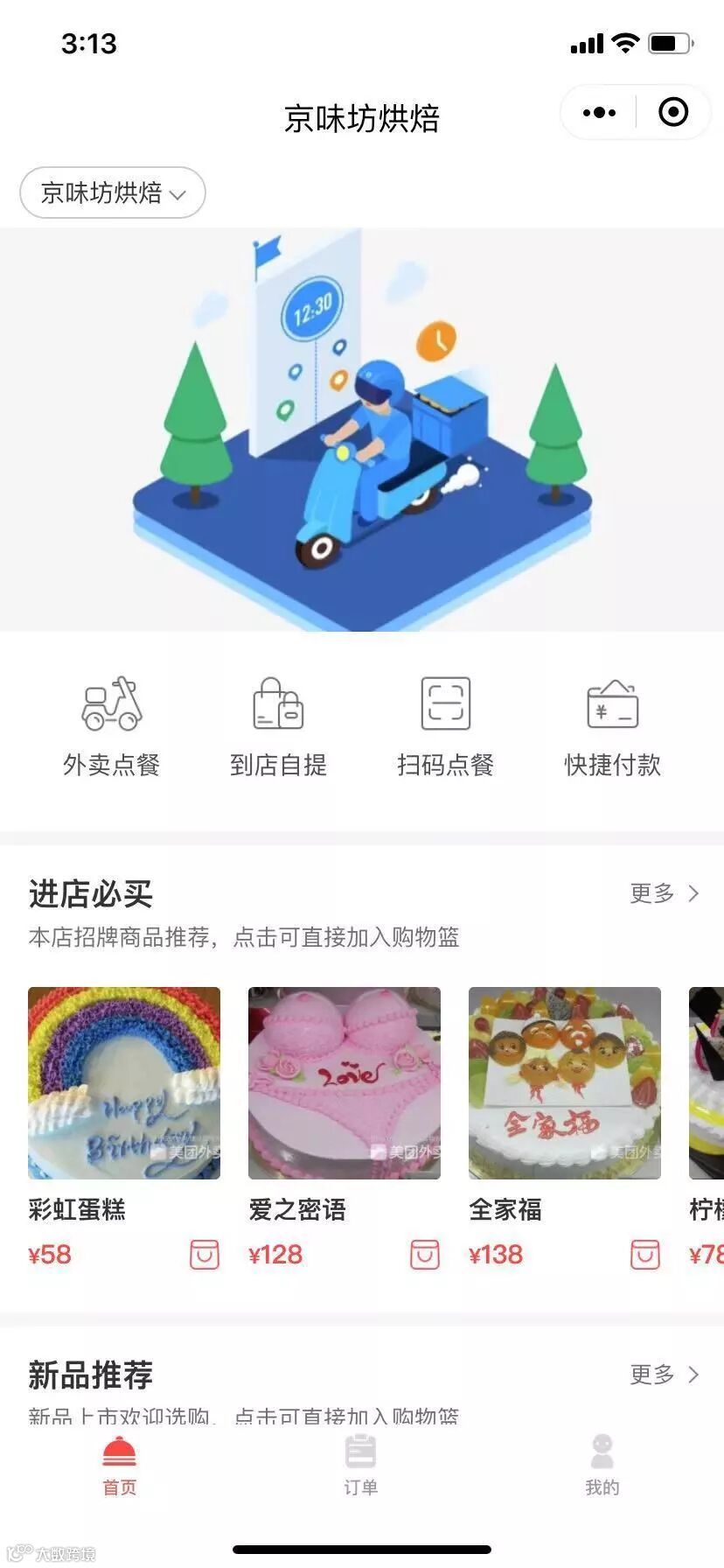Open the 爱之密语 cake card
The width and height of the screenshot is (724, 1568).
tap(345, 1083)
